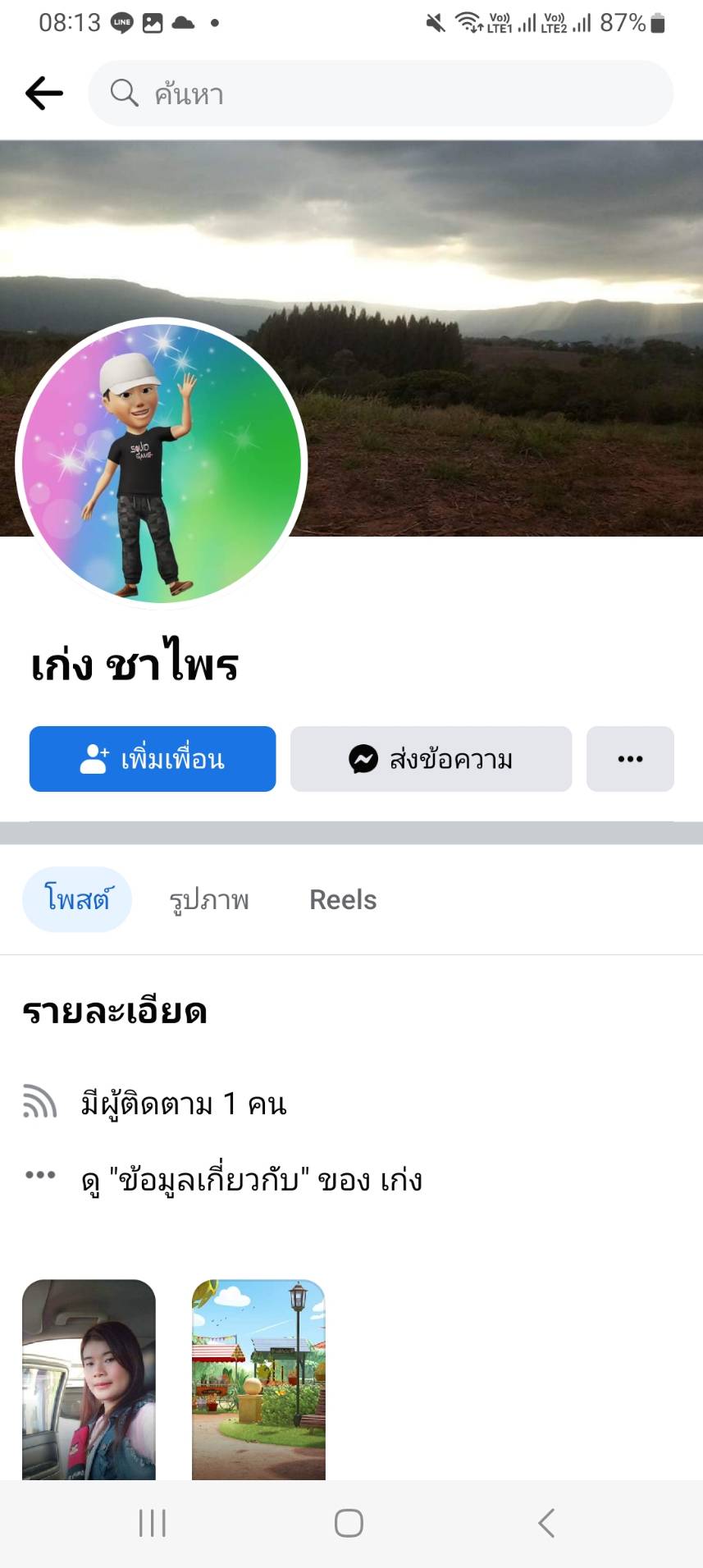The image size is (703, 1568).
Task: Switch to the รูปภาพ tab
Action: [x=209, y=900]
